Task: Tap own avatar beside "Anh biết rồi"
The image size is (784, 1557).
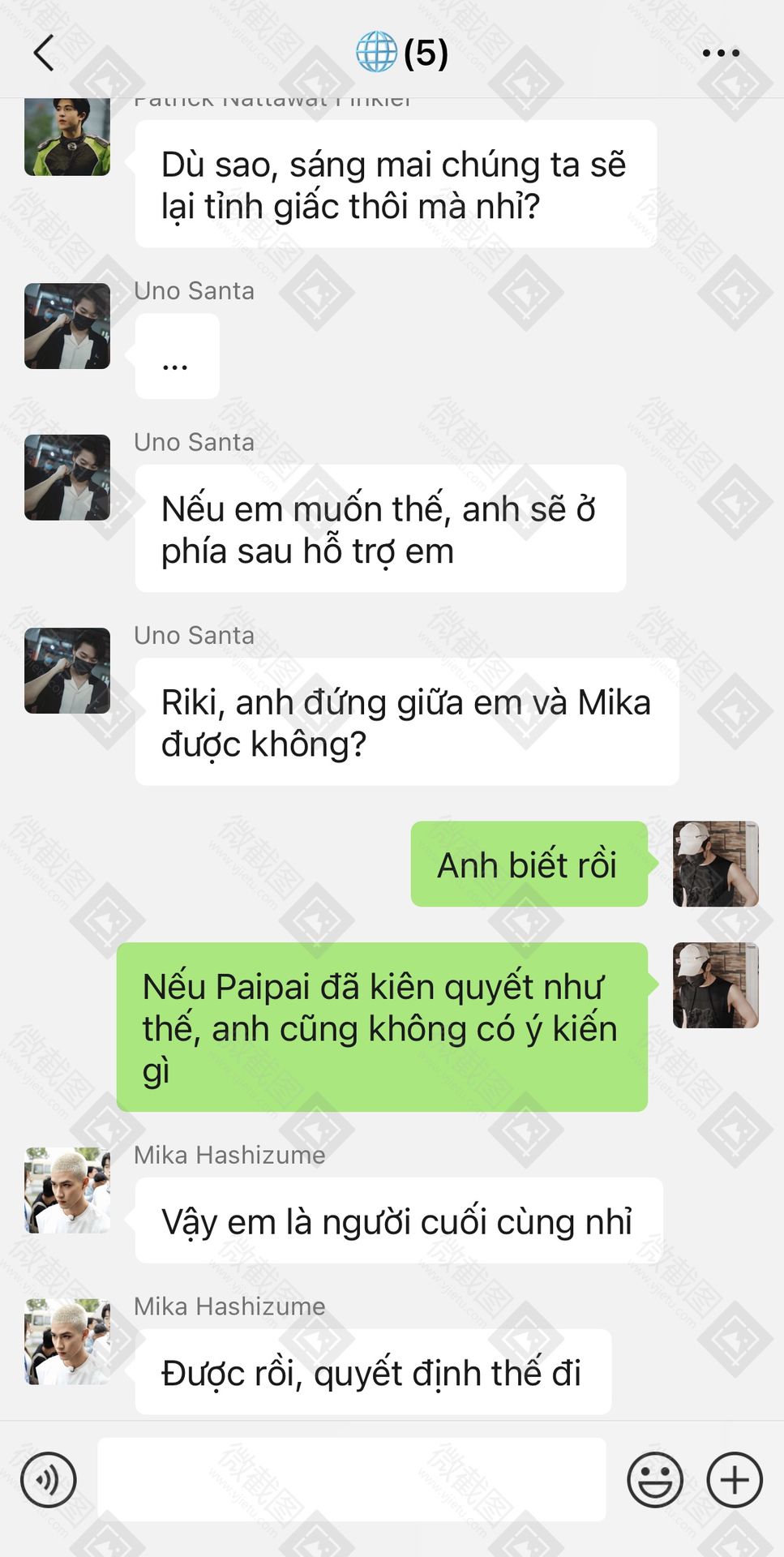Action: click(716, 864)
